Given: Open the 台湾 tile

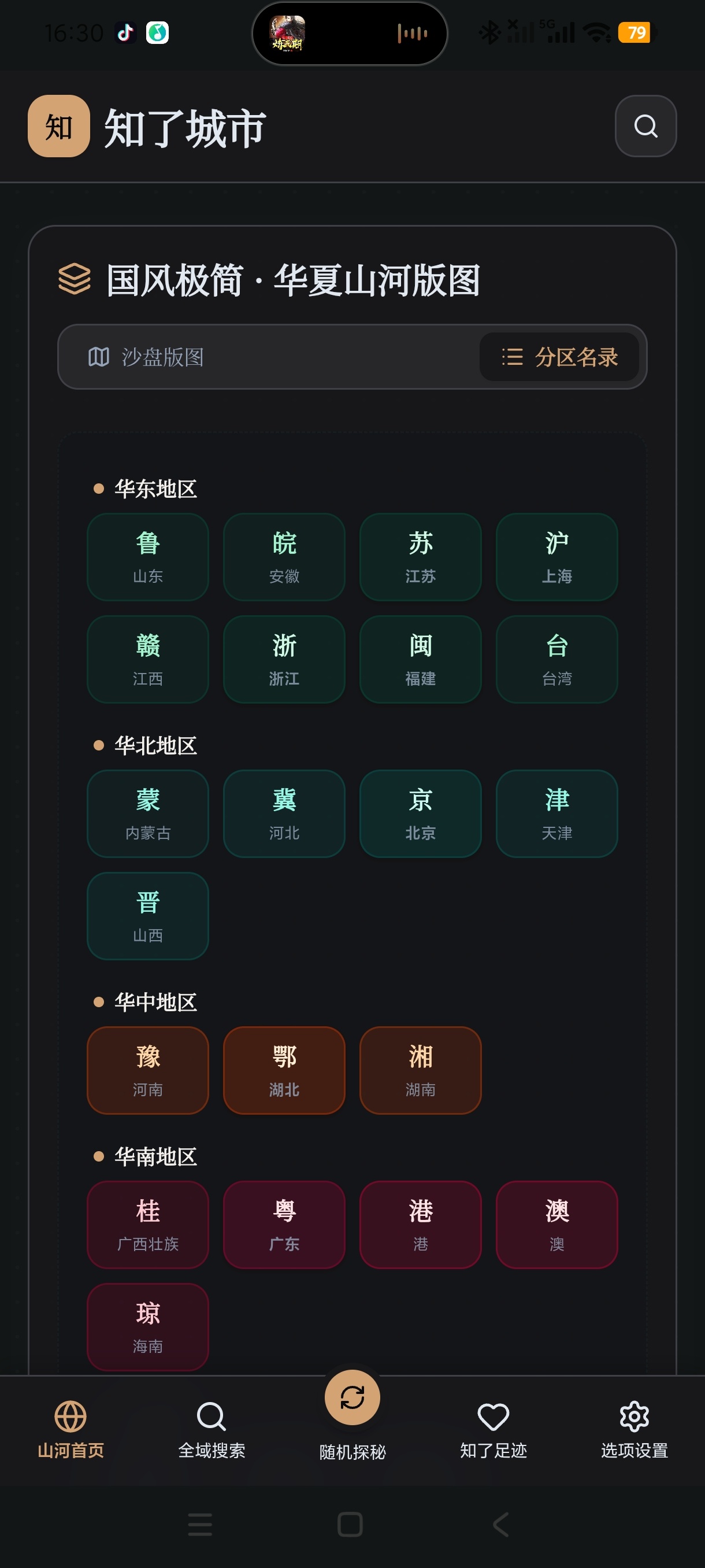Looking at the screenshot, I should pyautogui.click(x=556, y=659).
